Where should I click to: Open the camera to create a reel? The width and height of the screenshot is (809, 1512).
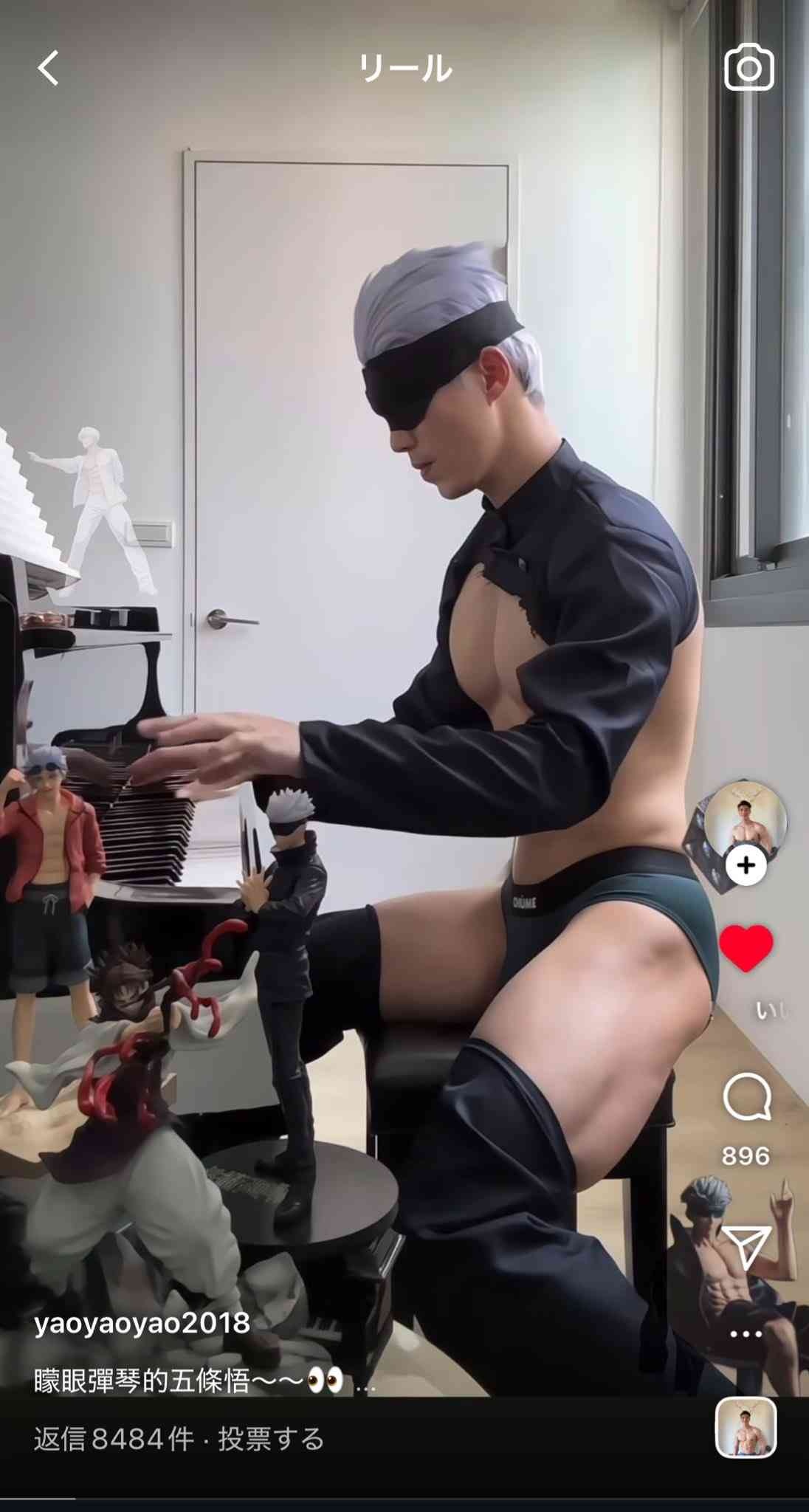pyautogui.click(x=748, y=68)
